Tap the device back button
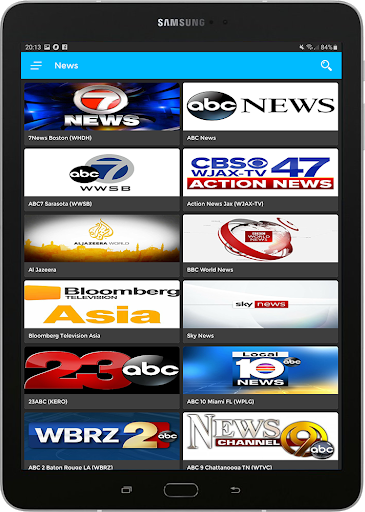The height and width of the screenshot is (512, 365). pyautogui.click(x=235, y=490)
